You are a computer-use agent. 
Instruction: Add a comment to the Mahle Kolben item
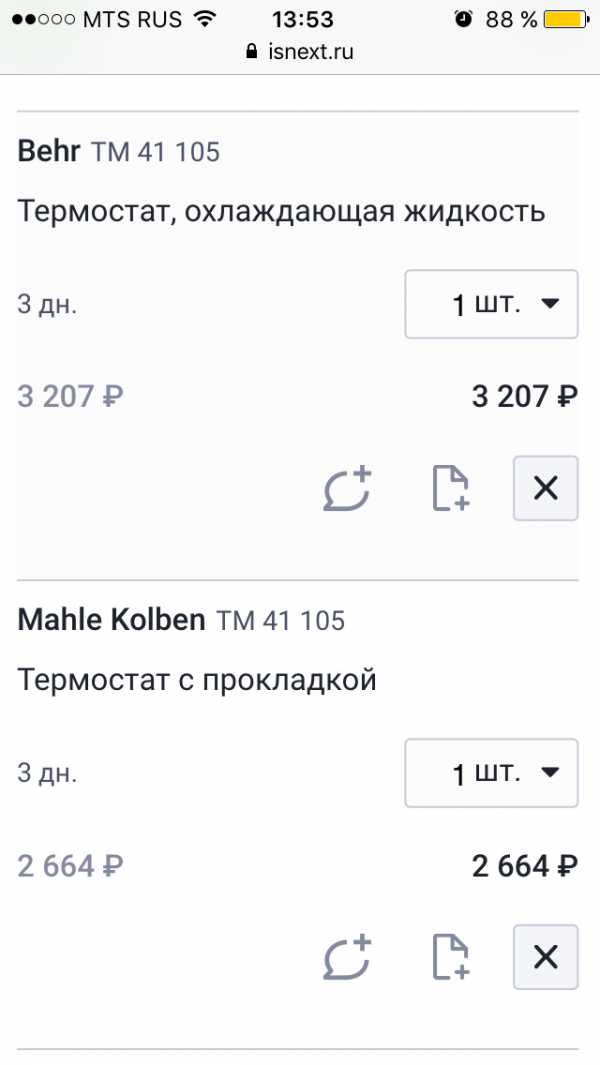[347, 957]
